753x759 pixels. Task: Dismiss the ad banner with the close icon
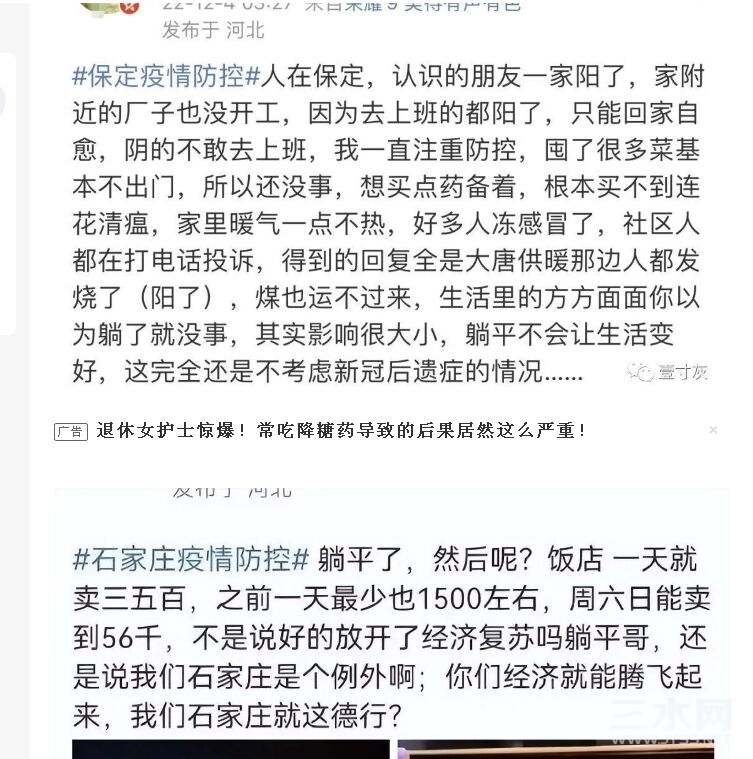pos(713,430)
